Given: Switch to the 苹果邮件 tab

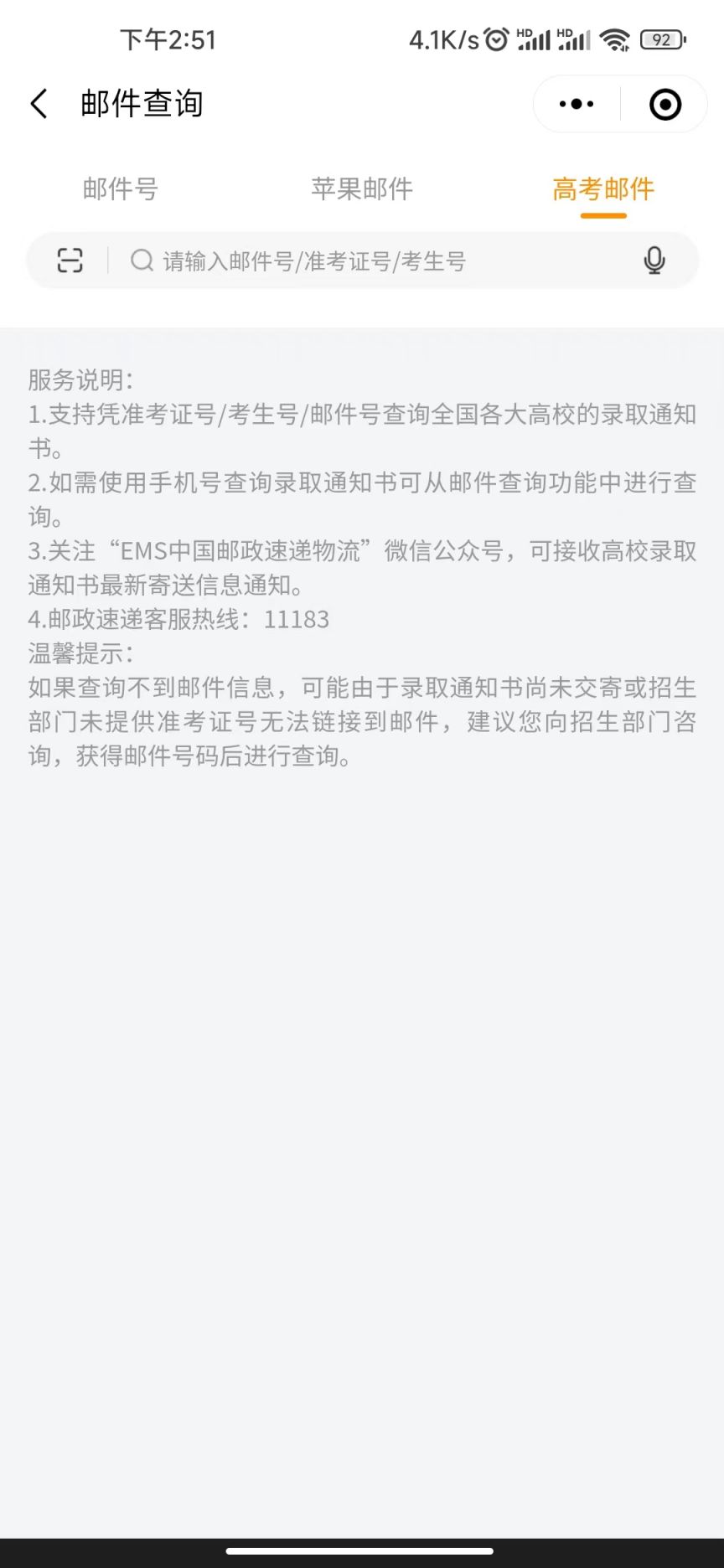Looking at the screenshot, I should [362, 189].
